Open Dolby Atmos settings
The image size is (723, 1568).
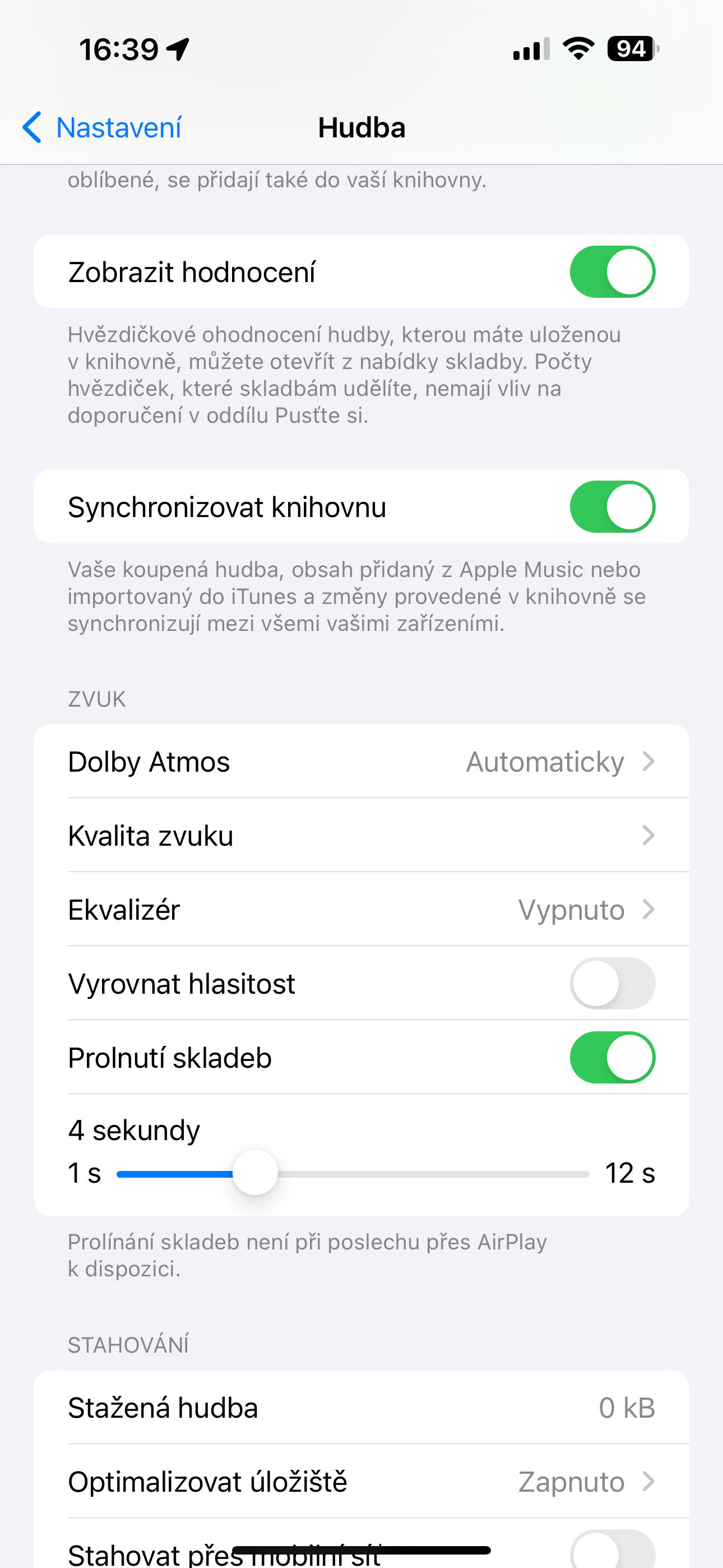361,762
